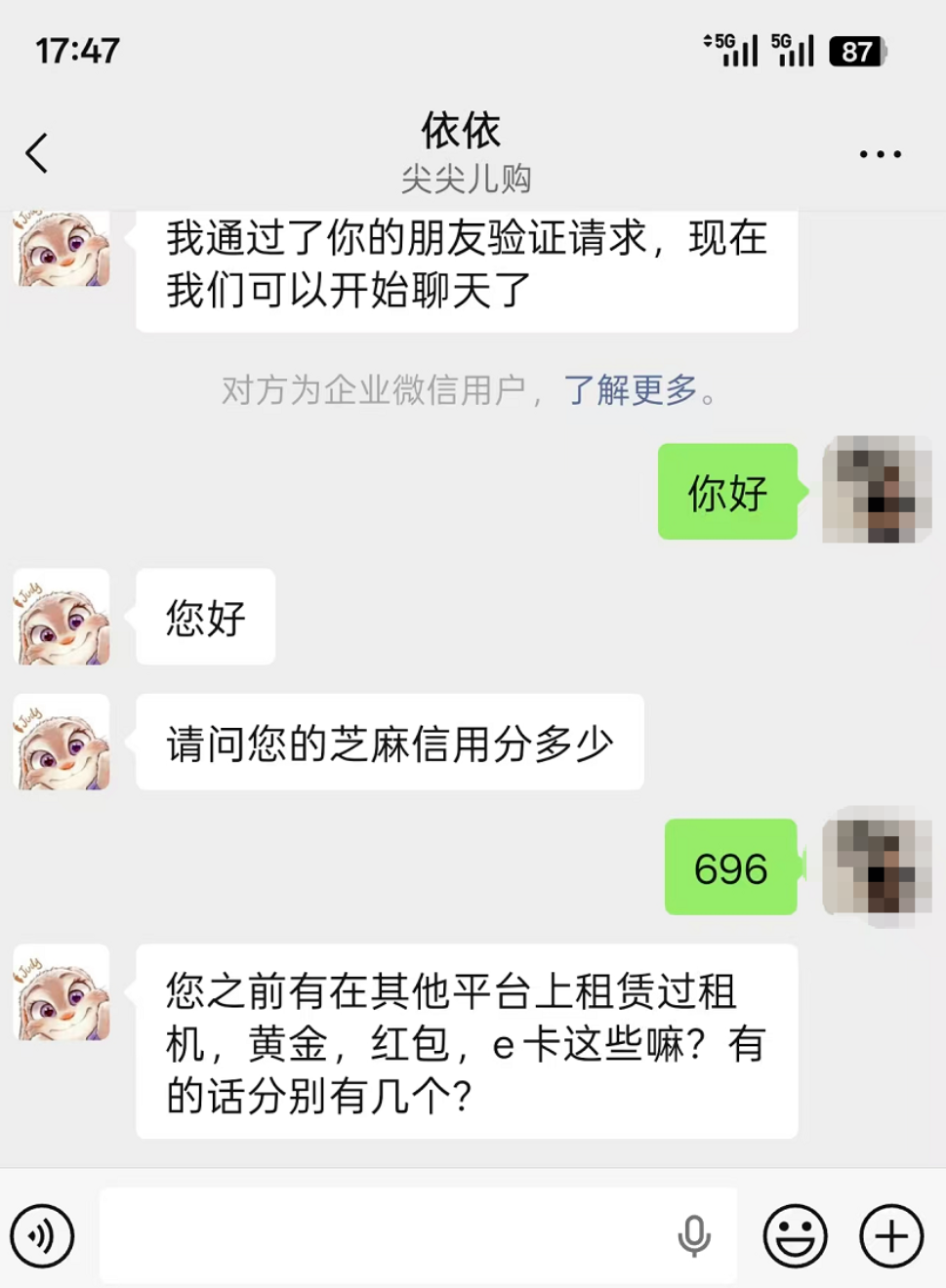
Task: Switch to voice message input
Action: [42, 1236]
